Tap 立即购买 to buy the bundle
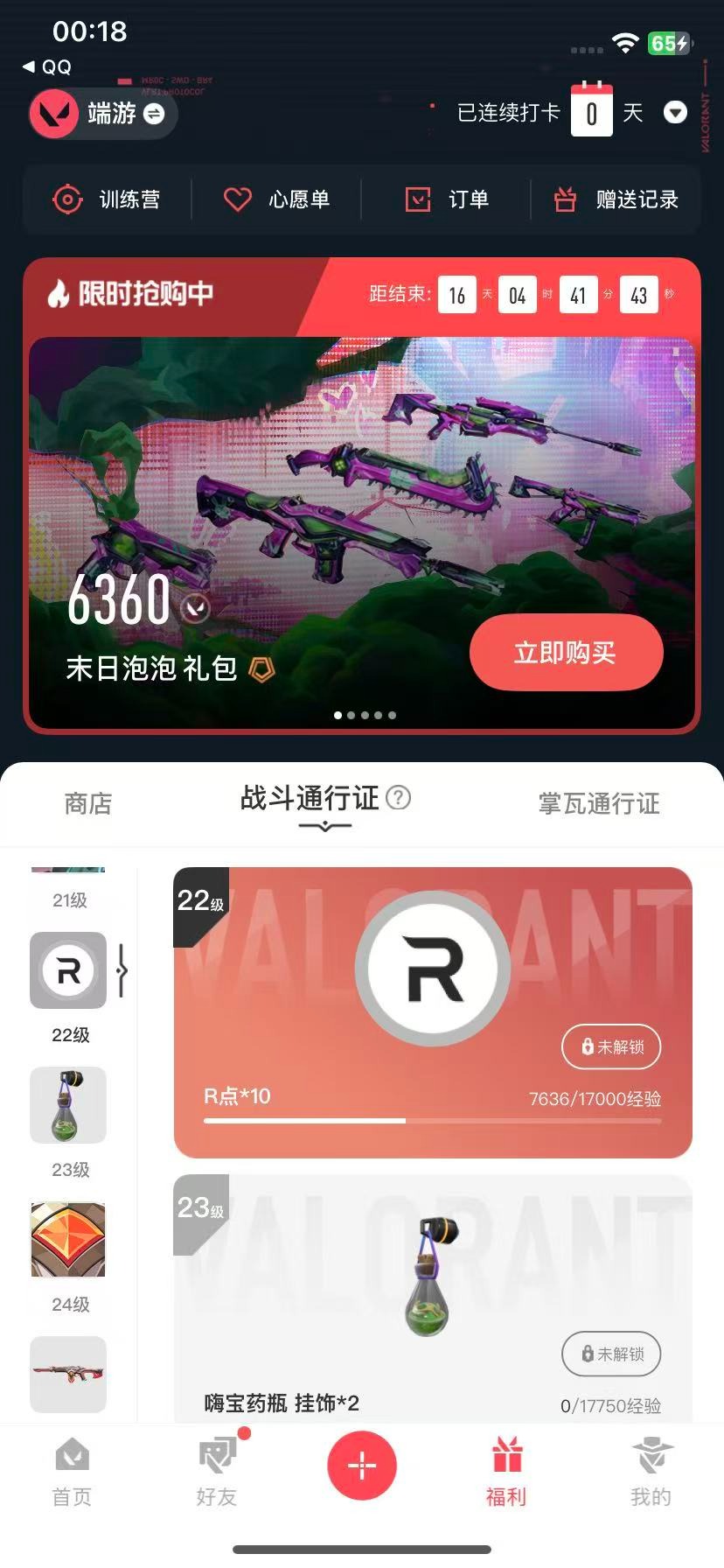 pyautogui.click(x=566, y=653)
